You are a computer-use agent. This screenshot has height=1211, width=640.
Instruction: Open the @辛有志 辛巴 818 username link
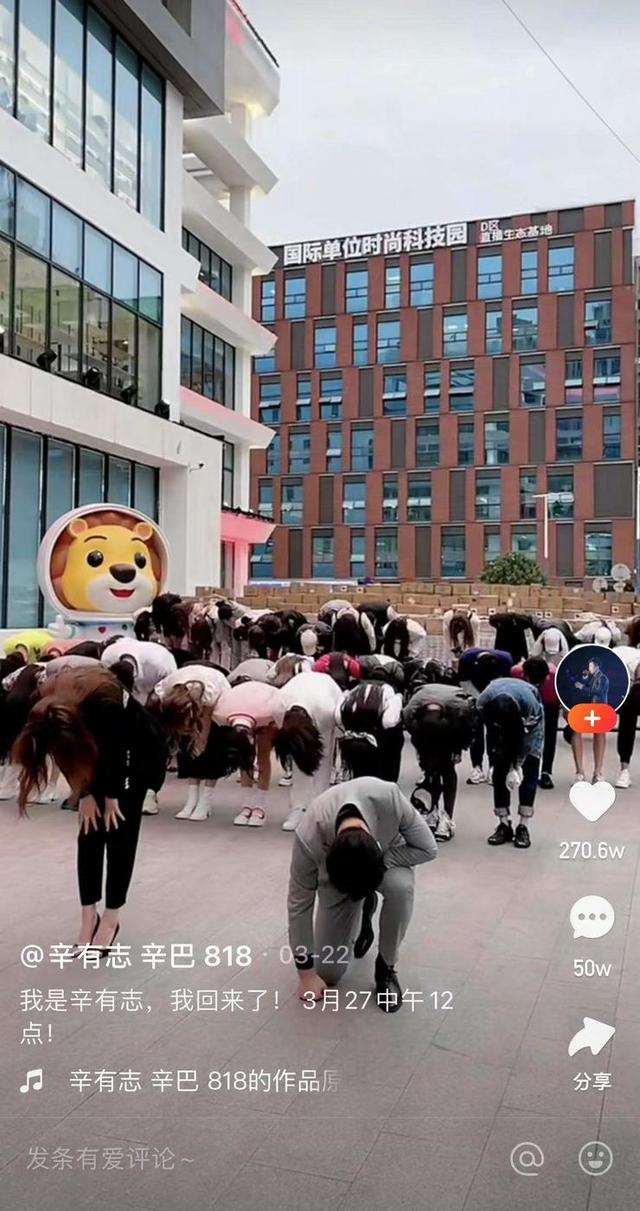click(x=136, y=955)
